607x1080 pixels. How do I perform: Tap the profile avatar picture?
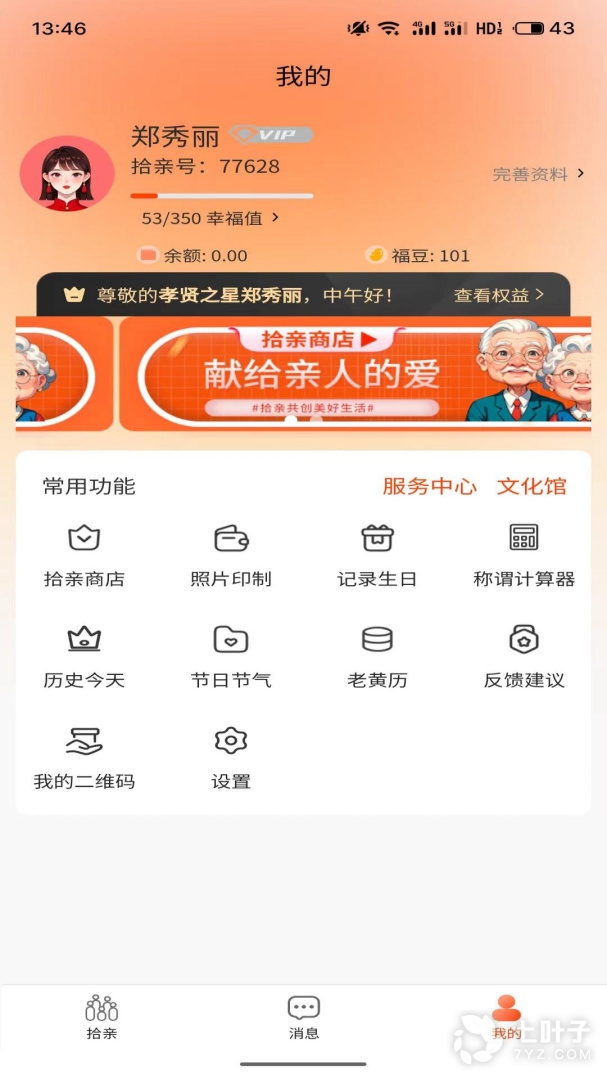(67, 173)
